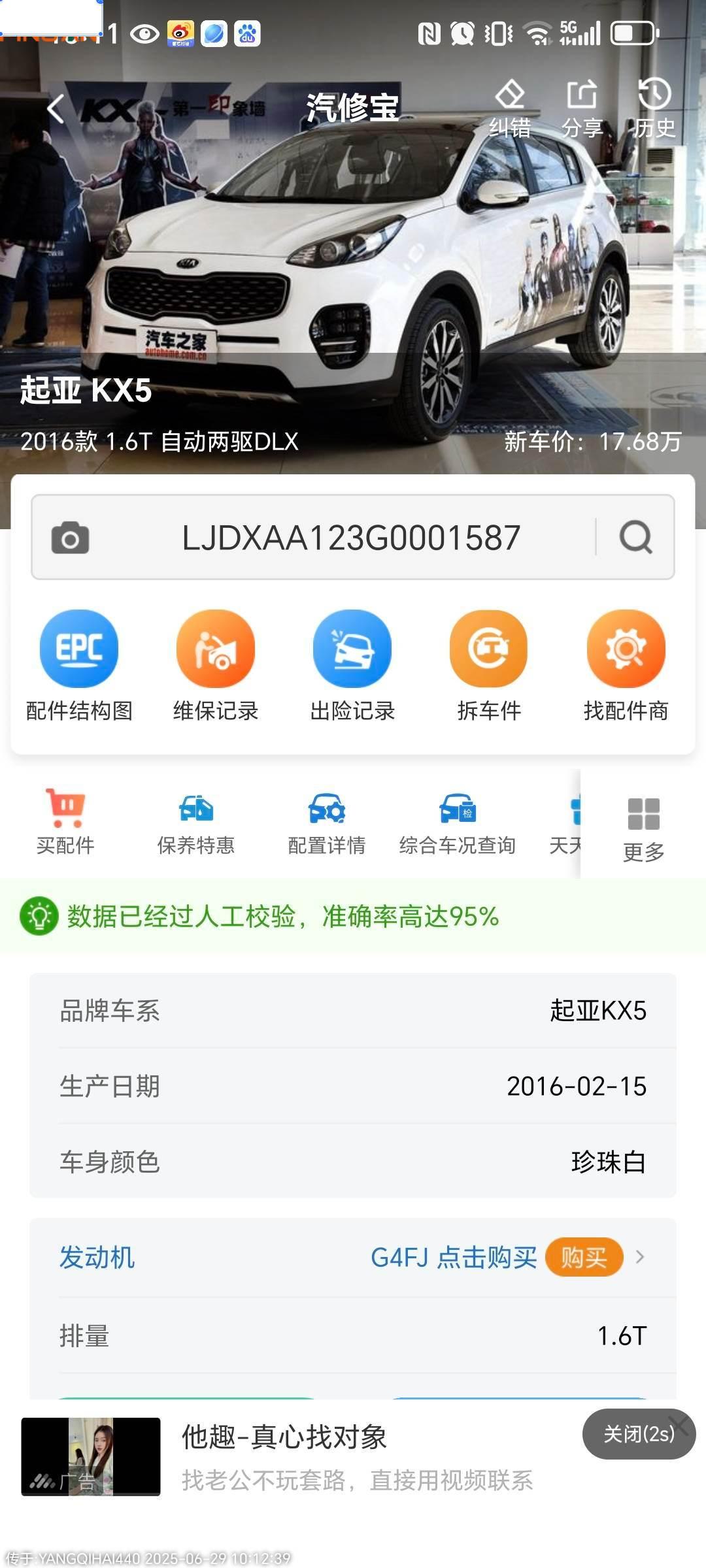
Task: Open 综合车况查询 vehicle condition check
Action: point(458,823)
